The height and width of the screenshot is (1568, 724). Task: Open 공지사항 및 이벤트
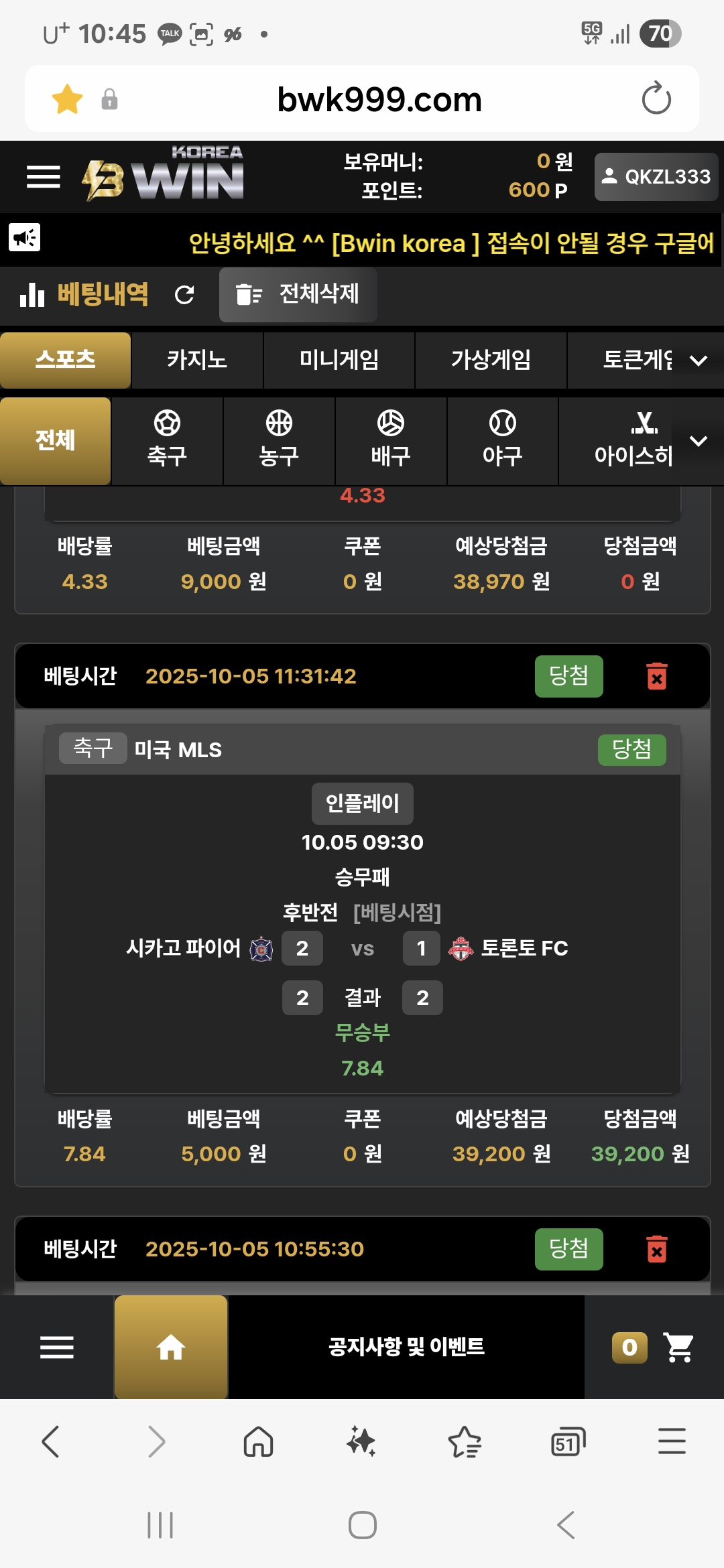pos(406,1347)
